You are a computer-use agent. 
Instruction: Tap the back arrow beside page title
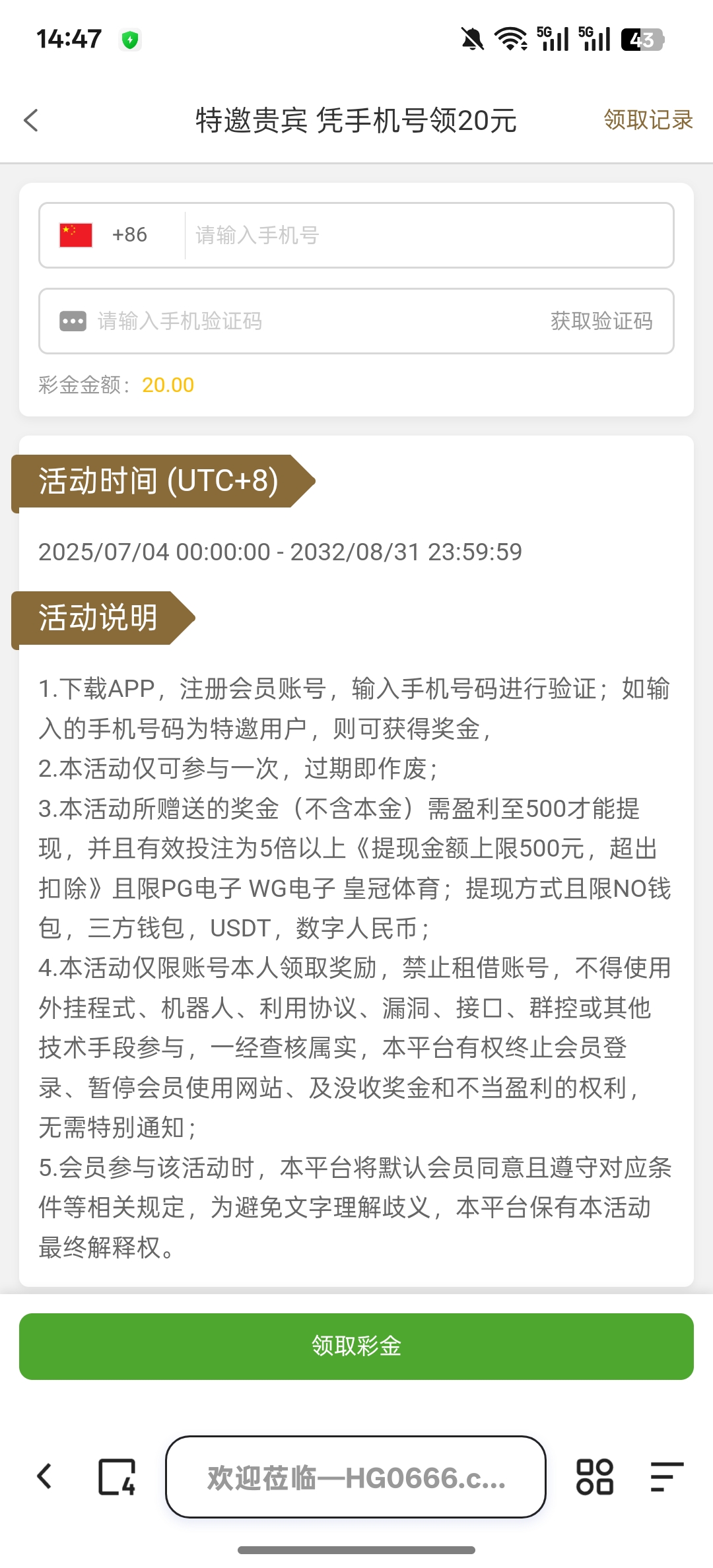(31, 121)
